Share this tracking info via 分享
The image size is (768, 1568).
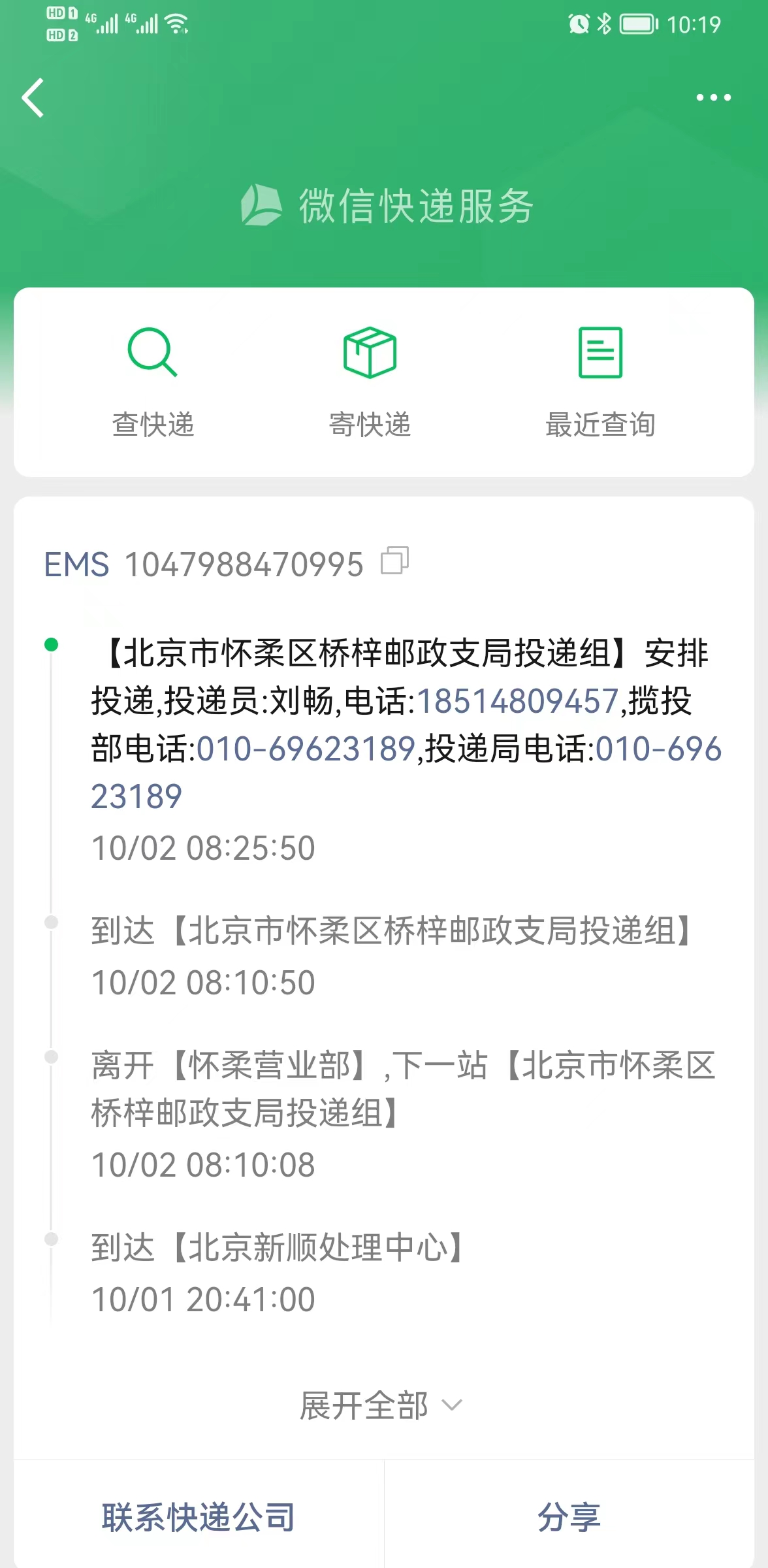(x=569, y=1517)
